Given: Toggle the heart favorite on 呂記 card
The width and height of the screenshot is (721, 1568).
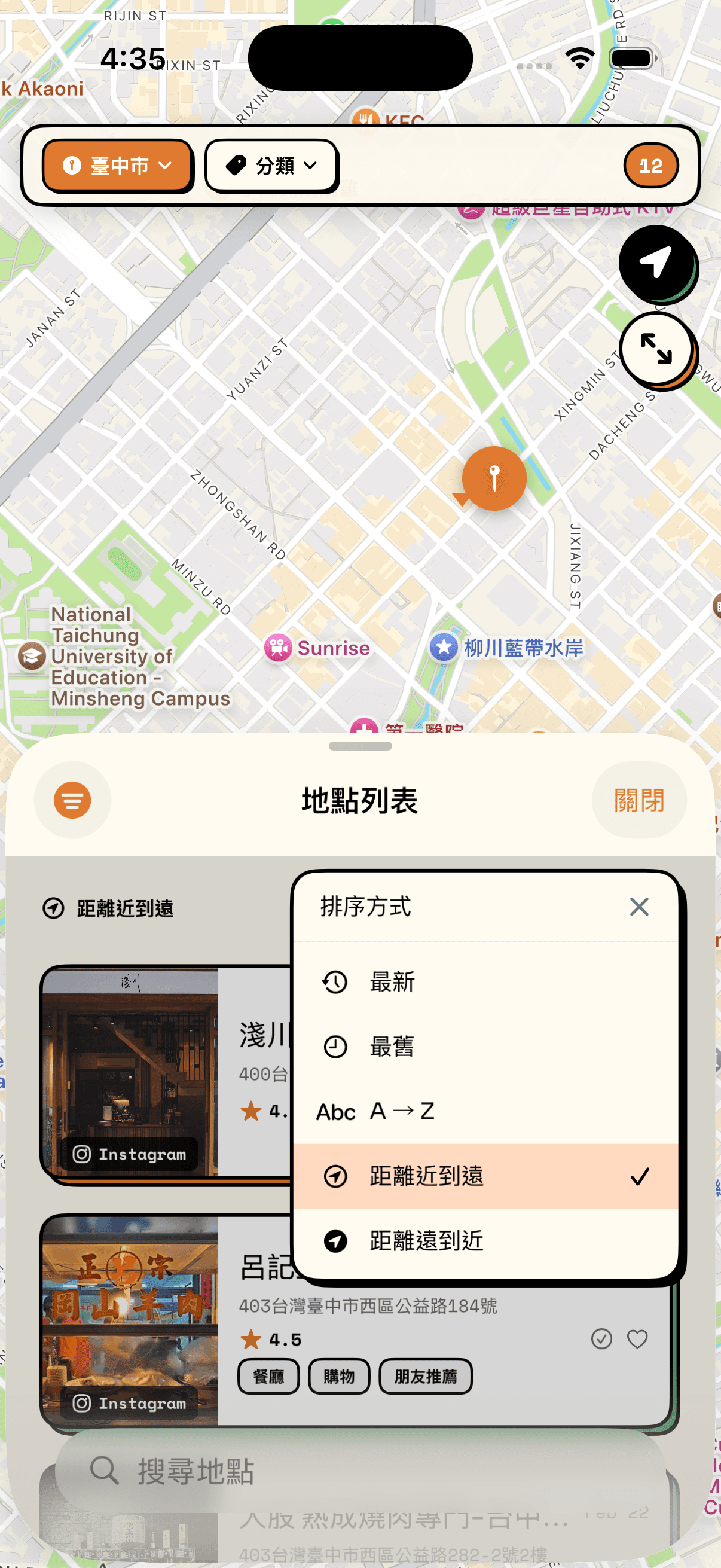Looking at the screenshot, I should pyautogui.click(x=638, y=1338).
